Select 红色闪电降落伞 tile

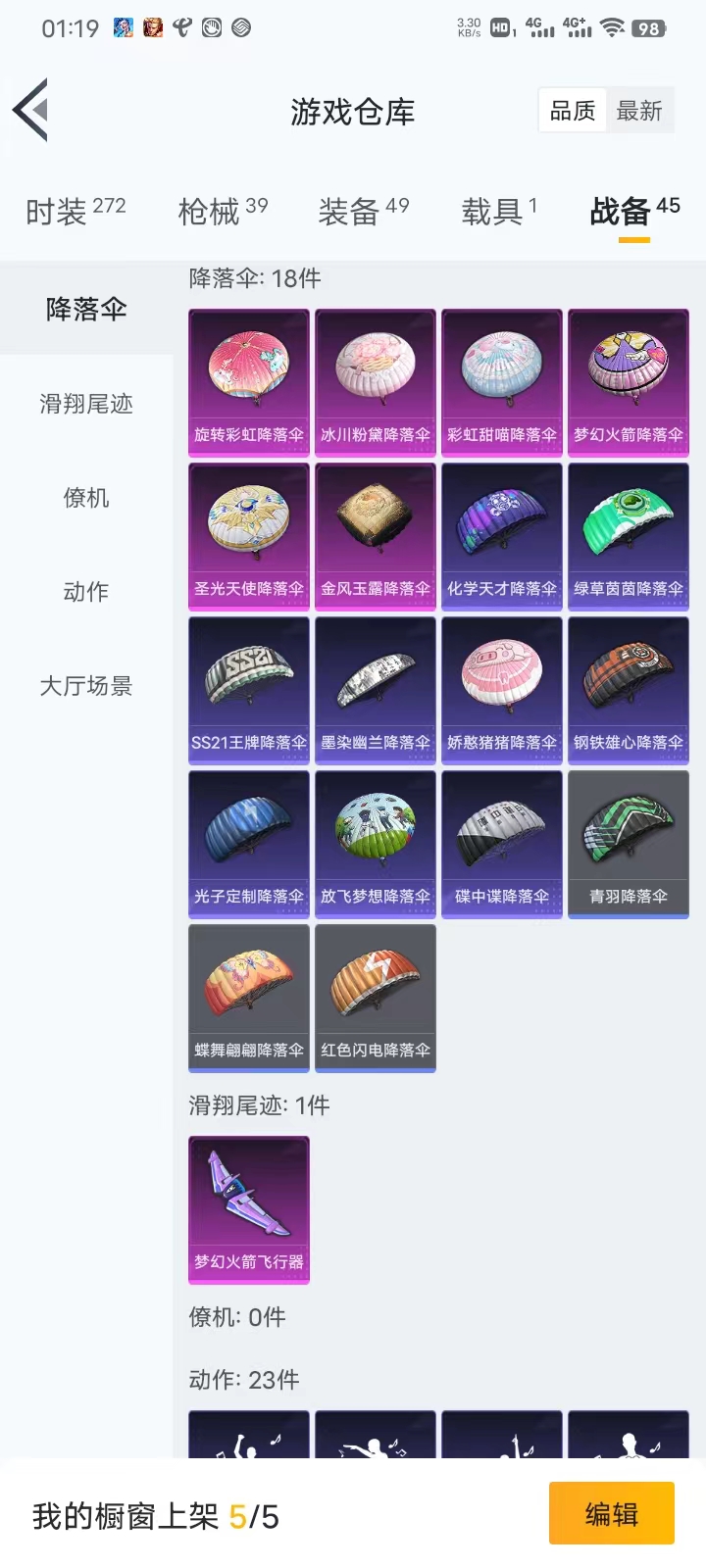(x=376, y=998)
